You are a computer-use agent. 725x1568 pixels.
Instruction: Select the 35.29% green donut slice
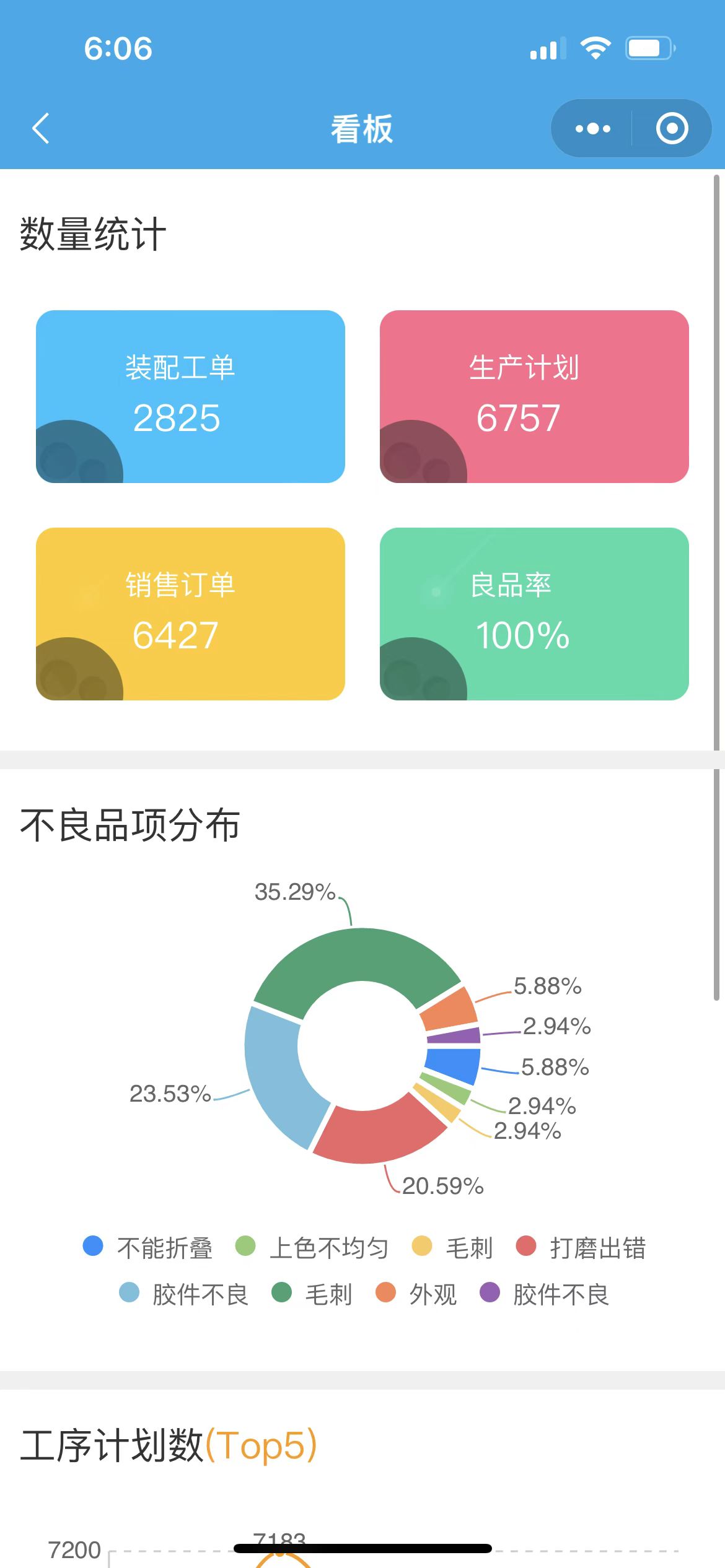[x=356, y=957]
